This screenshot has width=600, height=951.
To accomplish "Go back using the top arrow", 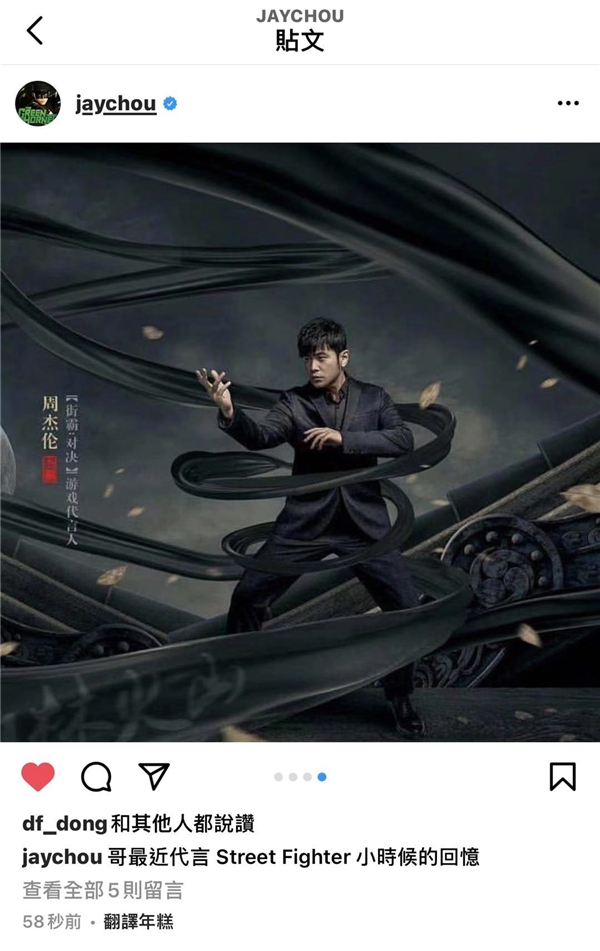I will pyautogui.click(x=35, y=31).
